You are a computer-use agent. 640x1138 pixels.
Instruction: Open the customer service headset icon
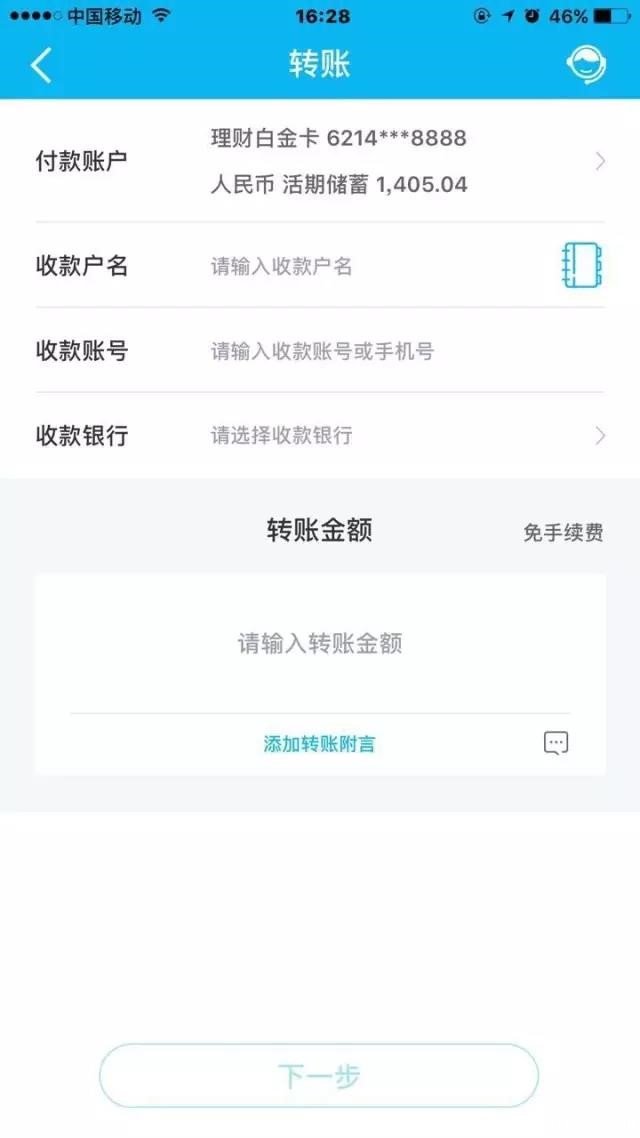(x=586, y=65)
